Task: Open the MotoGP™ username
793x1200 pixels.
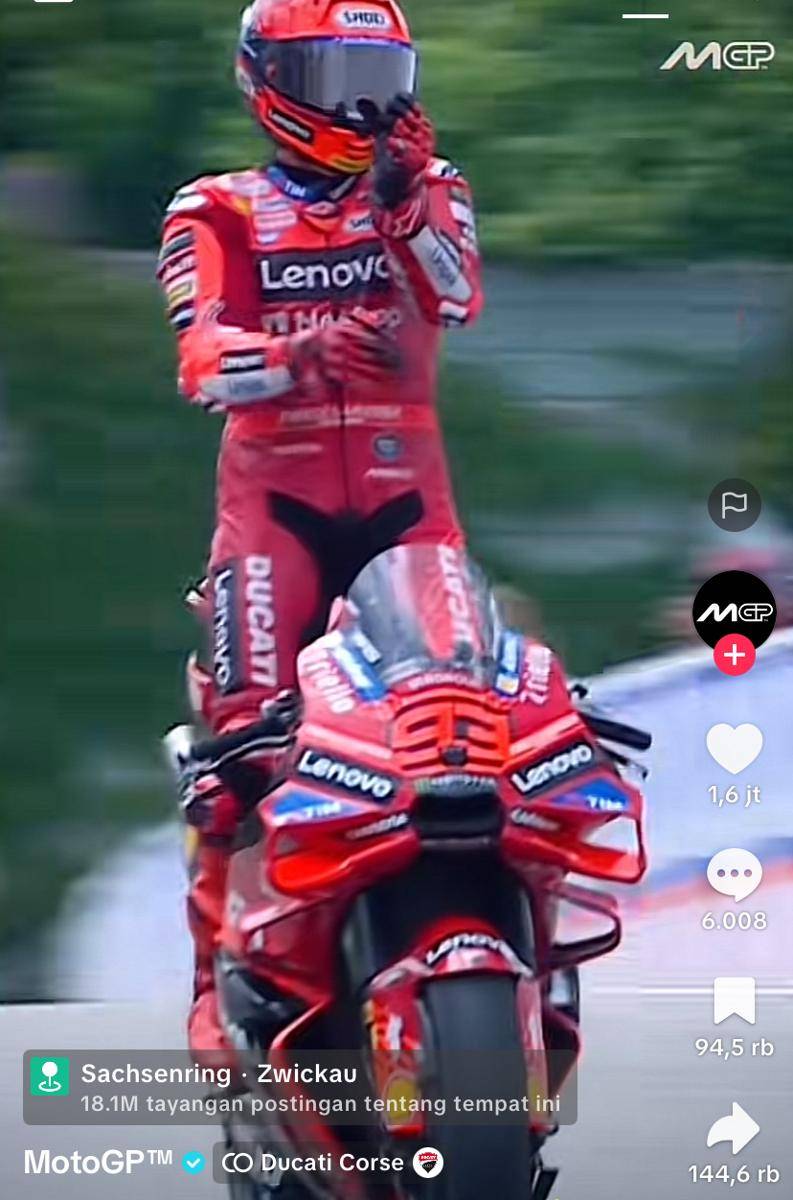Action: pos(98,1162)
